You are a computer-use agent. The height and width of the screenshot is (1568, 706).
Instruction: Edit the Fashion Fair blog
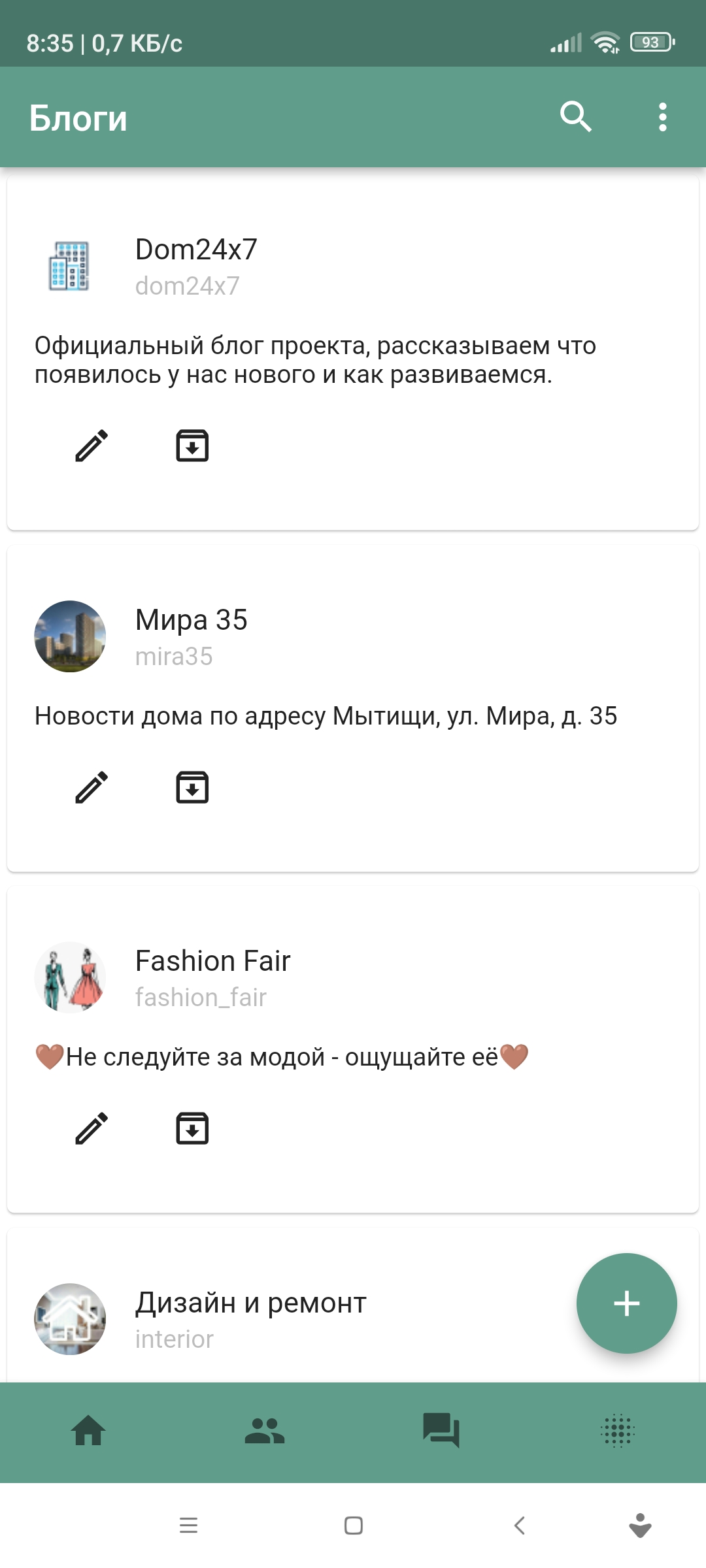92,1128
